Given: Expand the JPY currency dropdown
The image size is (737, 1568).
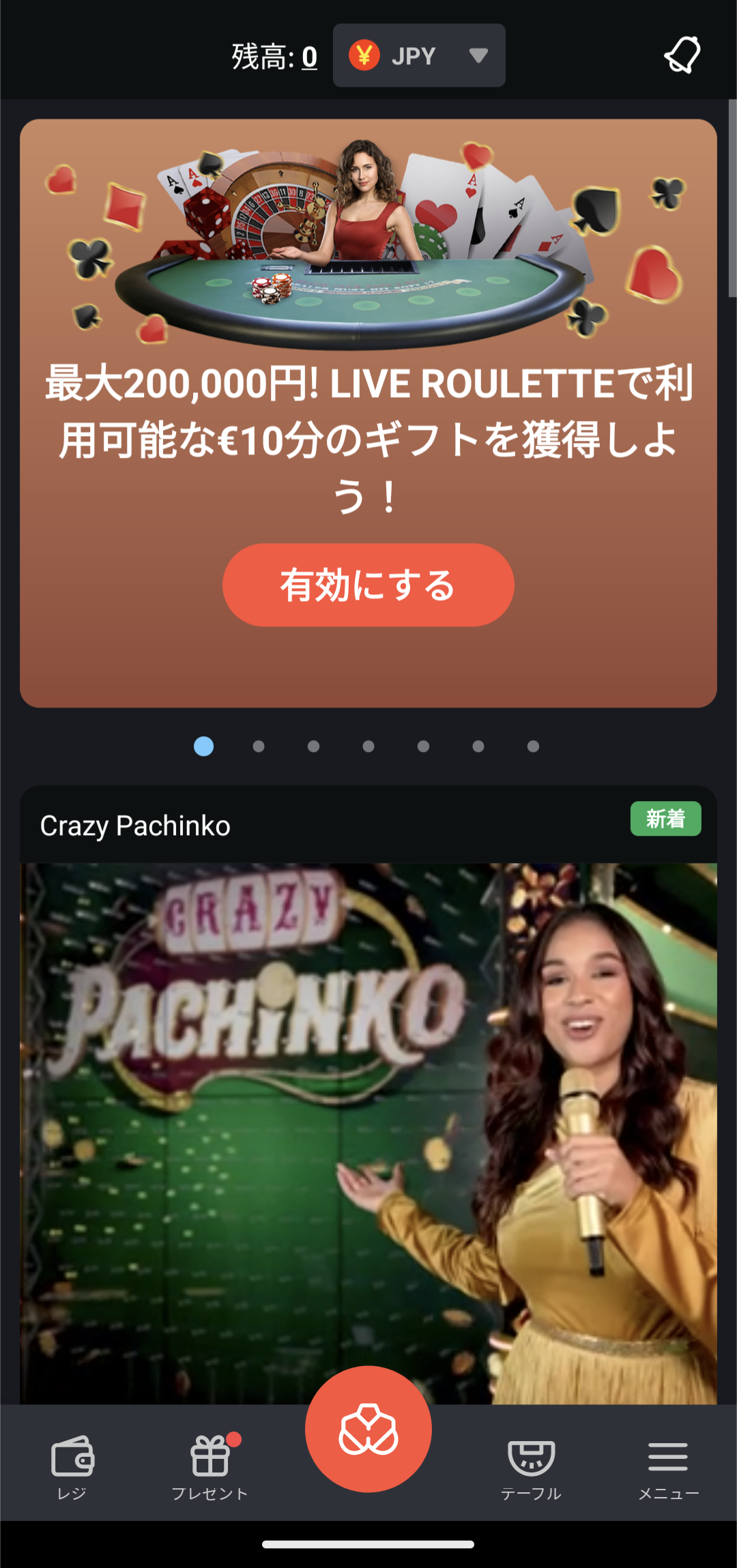Looking at the screenshot, I should 419,55.
